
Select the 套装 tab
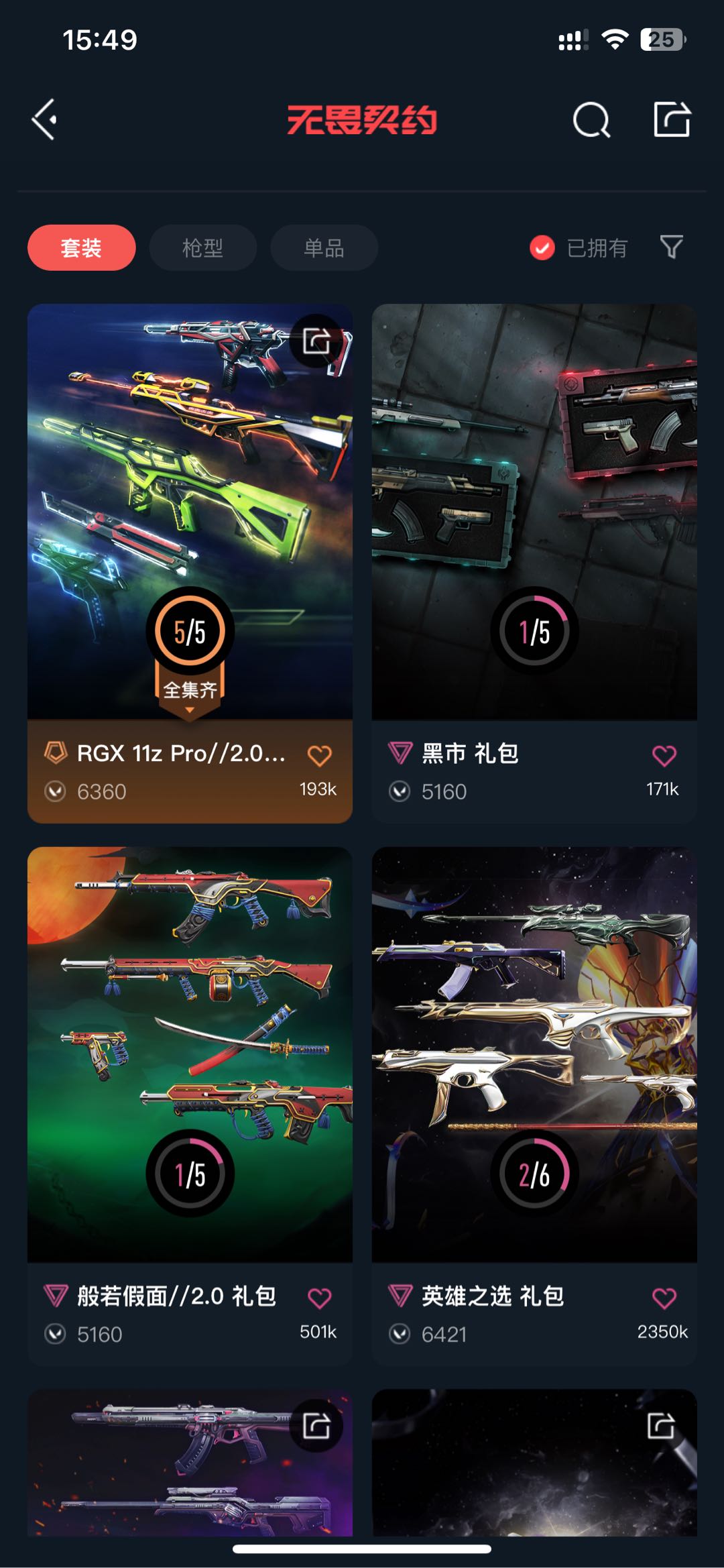click(x=81, y=247)
